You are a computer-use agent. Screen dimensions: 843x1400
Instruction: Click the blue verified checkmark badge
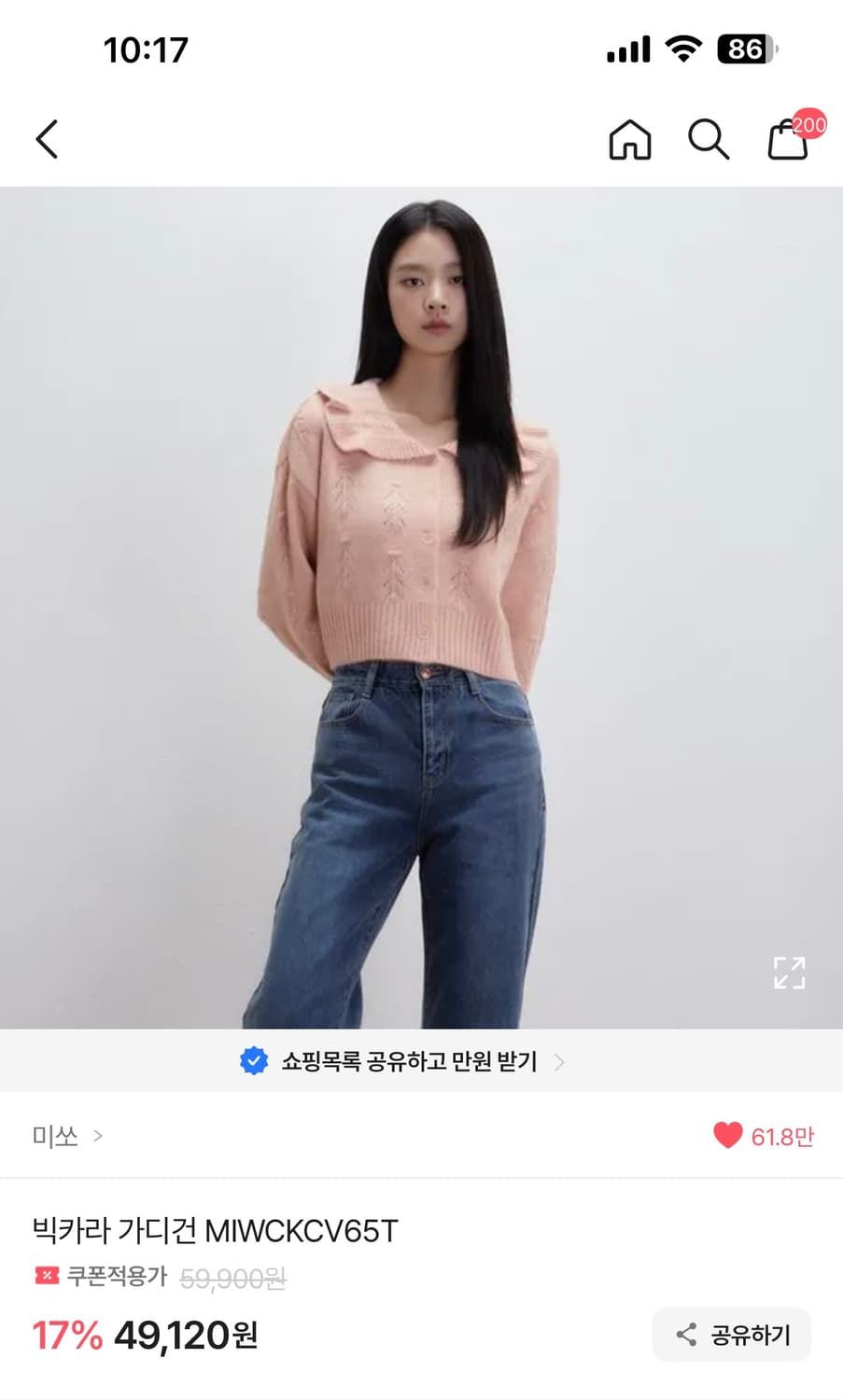254,1061
